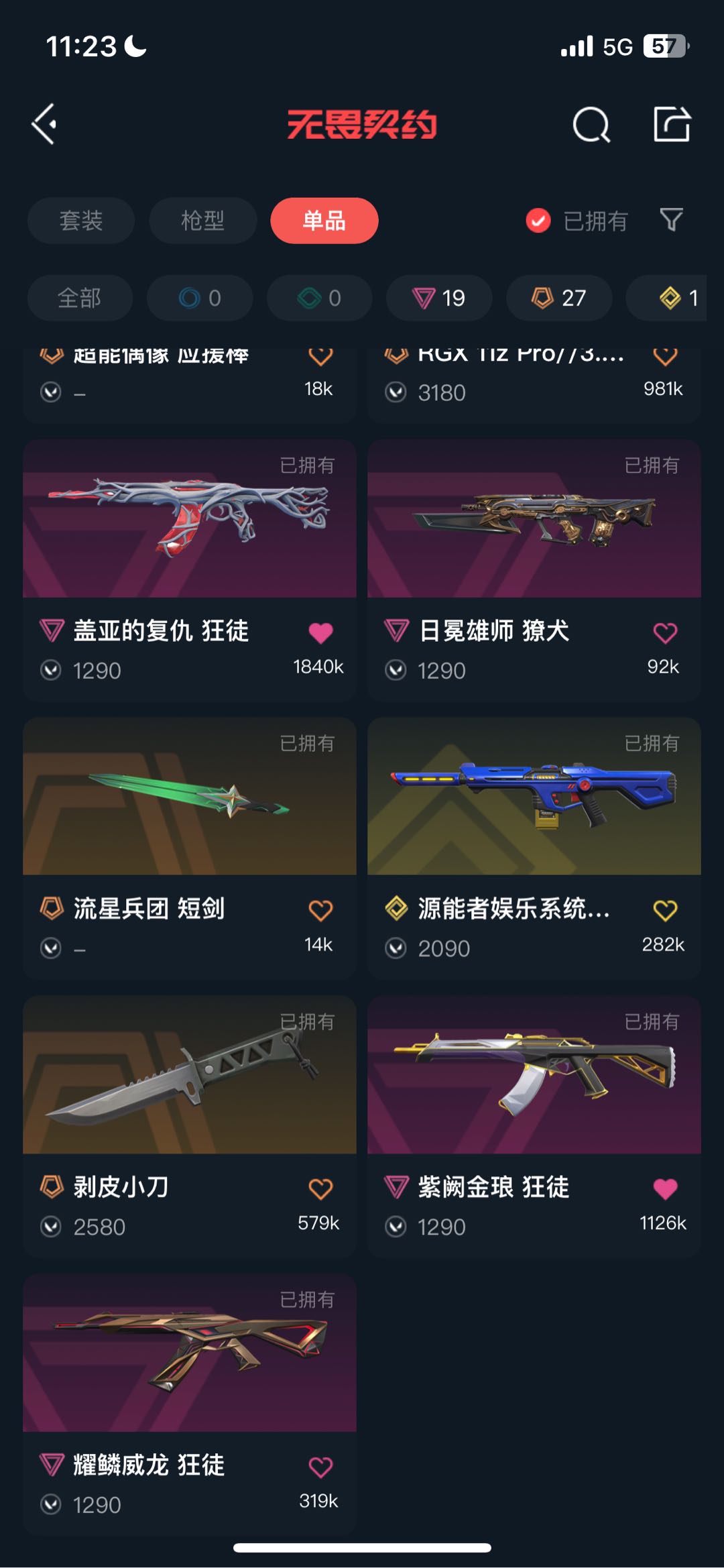The image size is (724, 1568).
Task: Go back using the top-left arrow
Action: point(44,124)
